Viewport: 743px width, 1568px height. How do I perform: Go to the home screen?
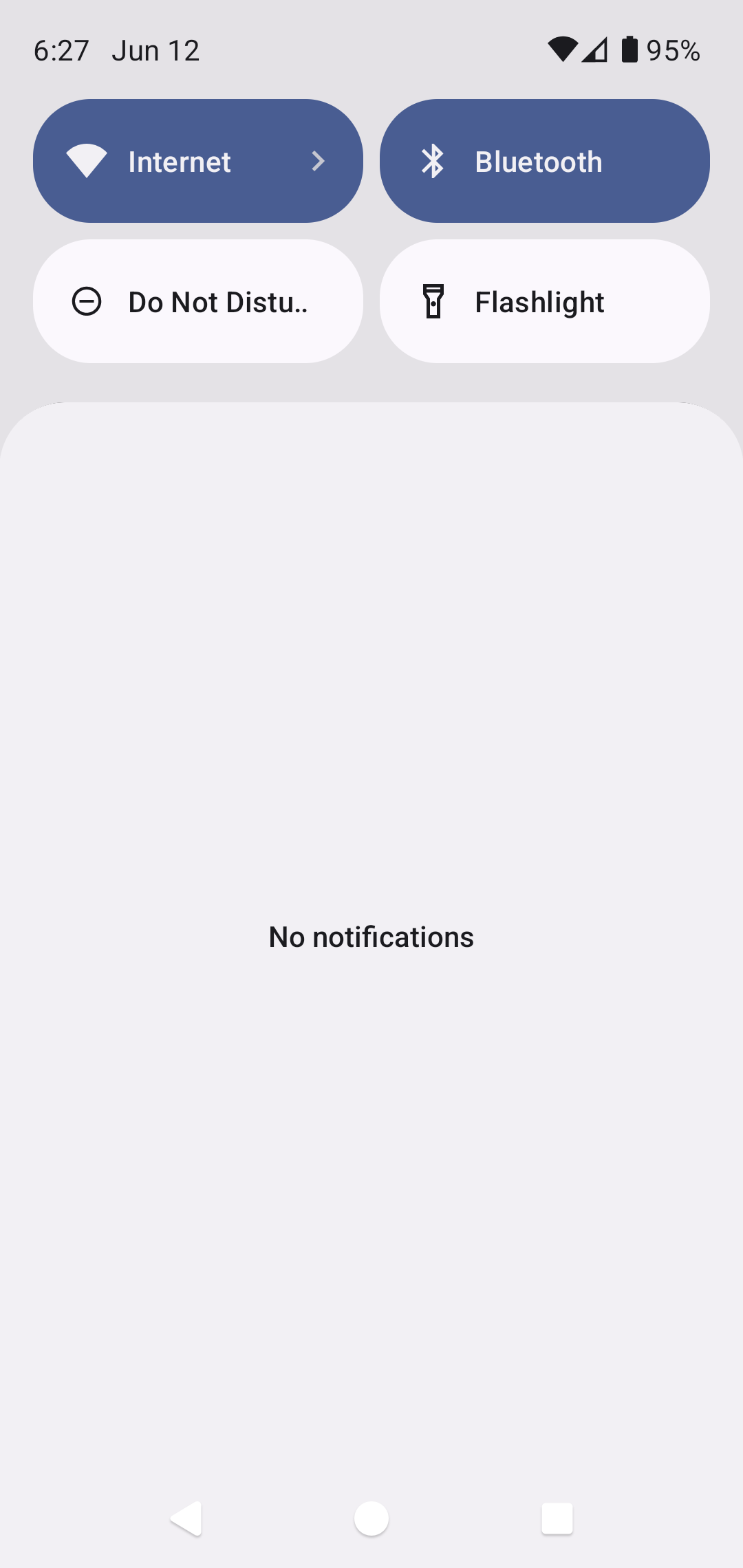click(x=371, y=1518)
